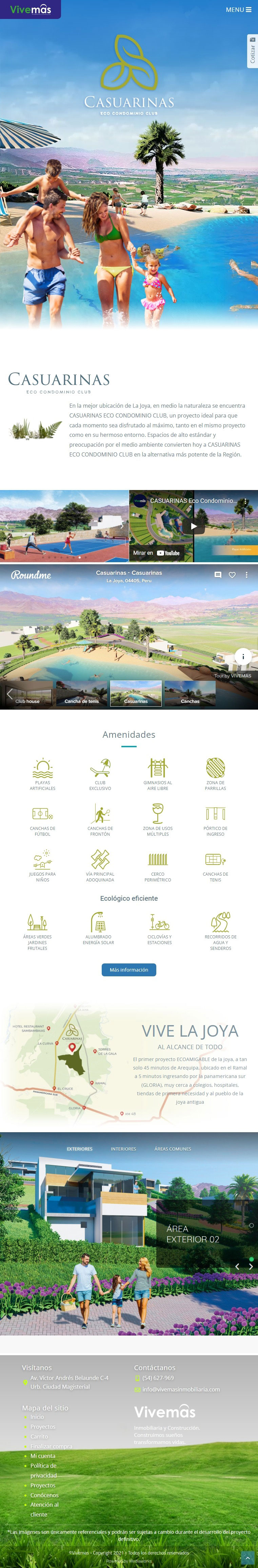The height and width of the screenshot is (1568, 258).
Task: Tap the back-to-top arrow button
Action: [247, 1557]
